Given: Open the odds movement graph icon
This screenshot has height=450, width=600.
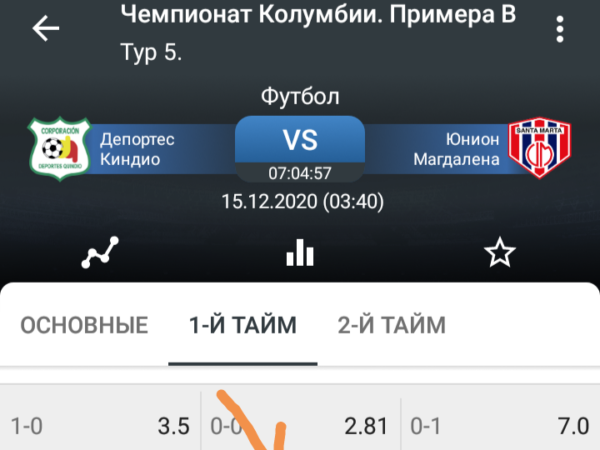Looking at the screenshot, I should [100, 253].
